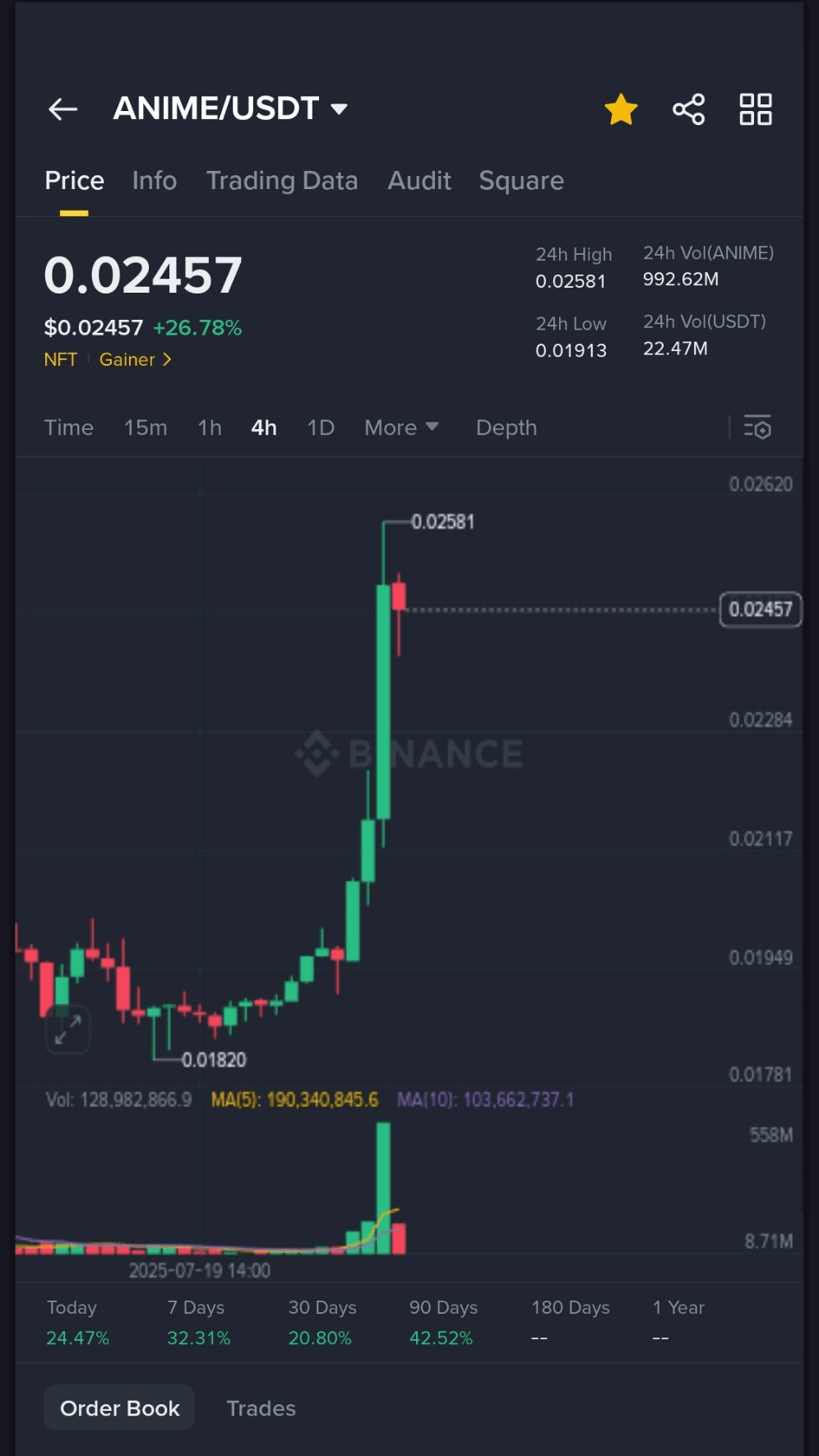The width and height of the screenshot is (819, 1456).
Task: Select the Time chart view
Action: tap(69, 428)
